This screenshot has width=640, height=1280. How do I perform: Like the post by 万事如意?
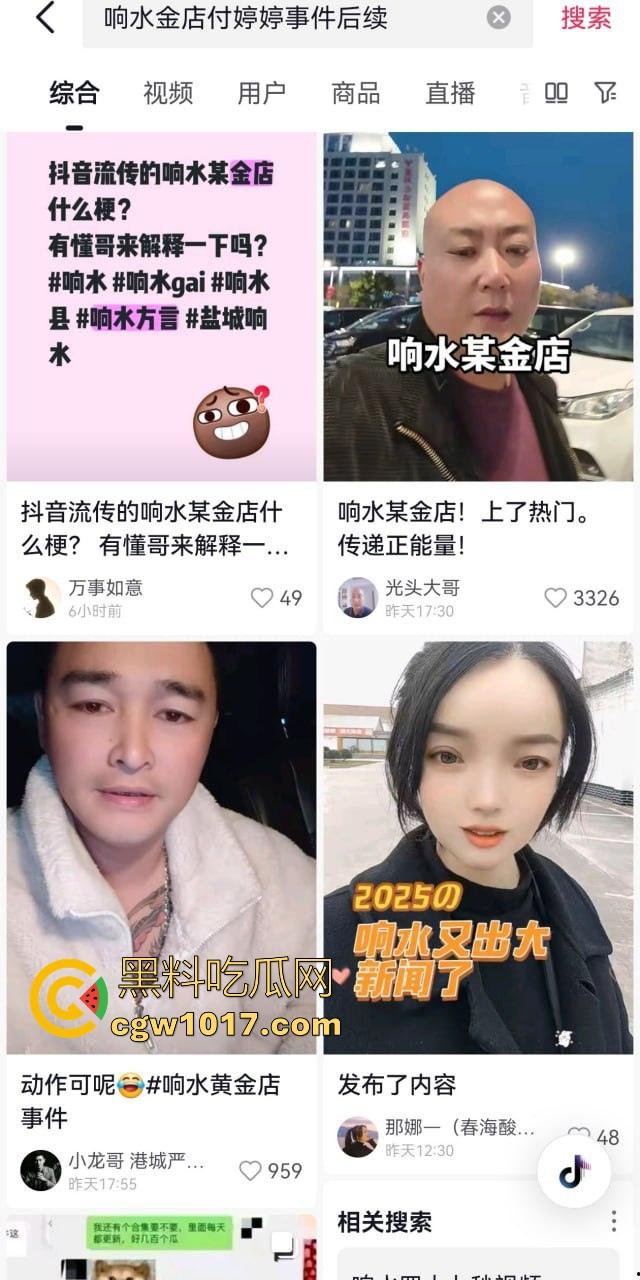[x=262, y=598]
